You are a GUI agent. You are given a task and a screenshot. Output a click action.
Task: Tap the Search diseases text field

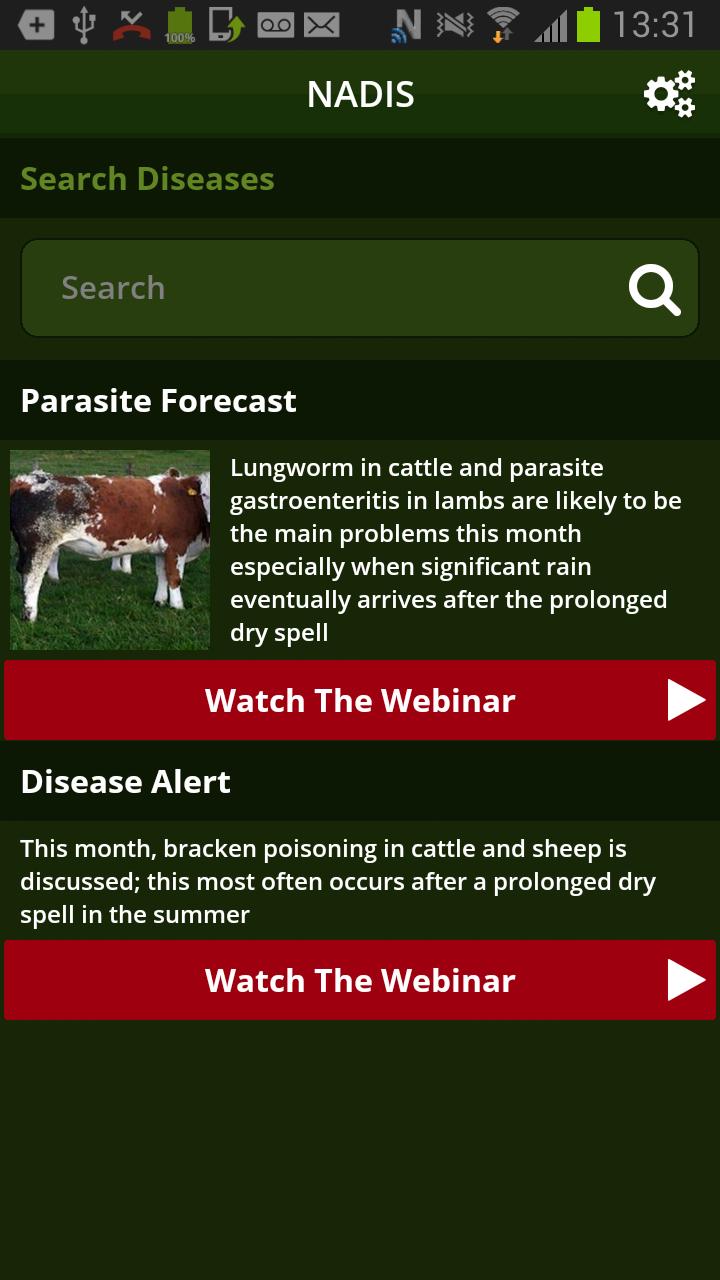coord(320,288)
